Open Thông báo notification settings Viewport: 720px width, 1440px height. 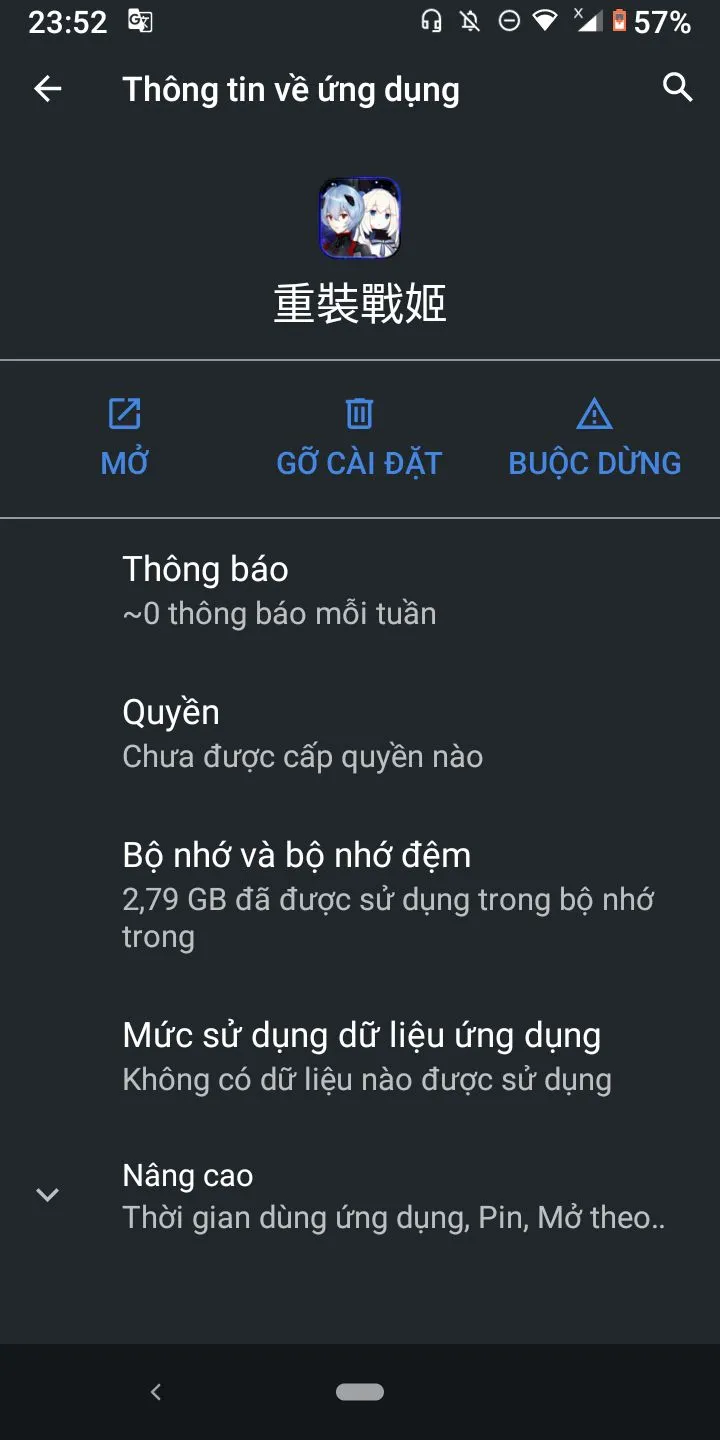[360, 590]
